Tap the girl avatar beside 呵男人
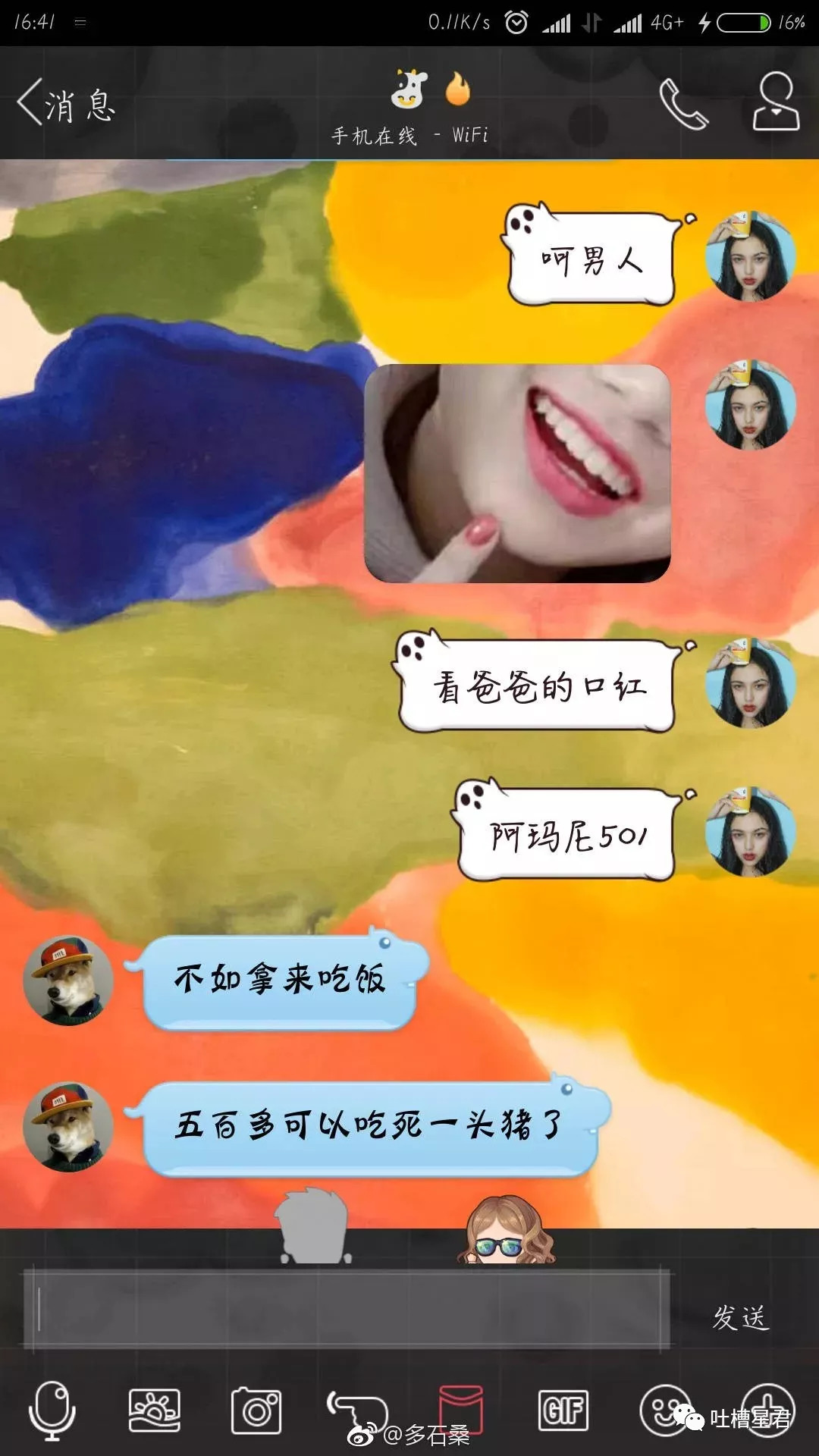 [x=750, y=257]
